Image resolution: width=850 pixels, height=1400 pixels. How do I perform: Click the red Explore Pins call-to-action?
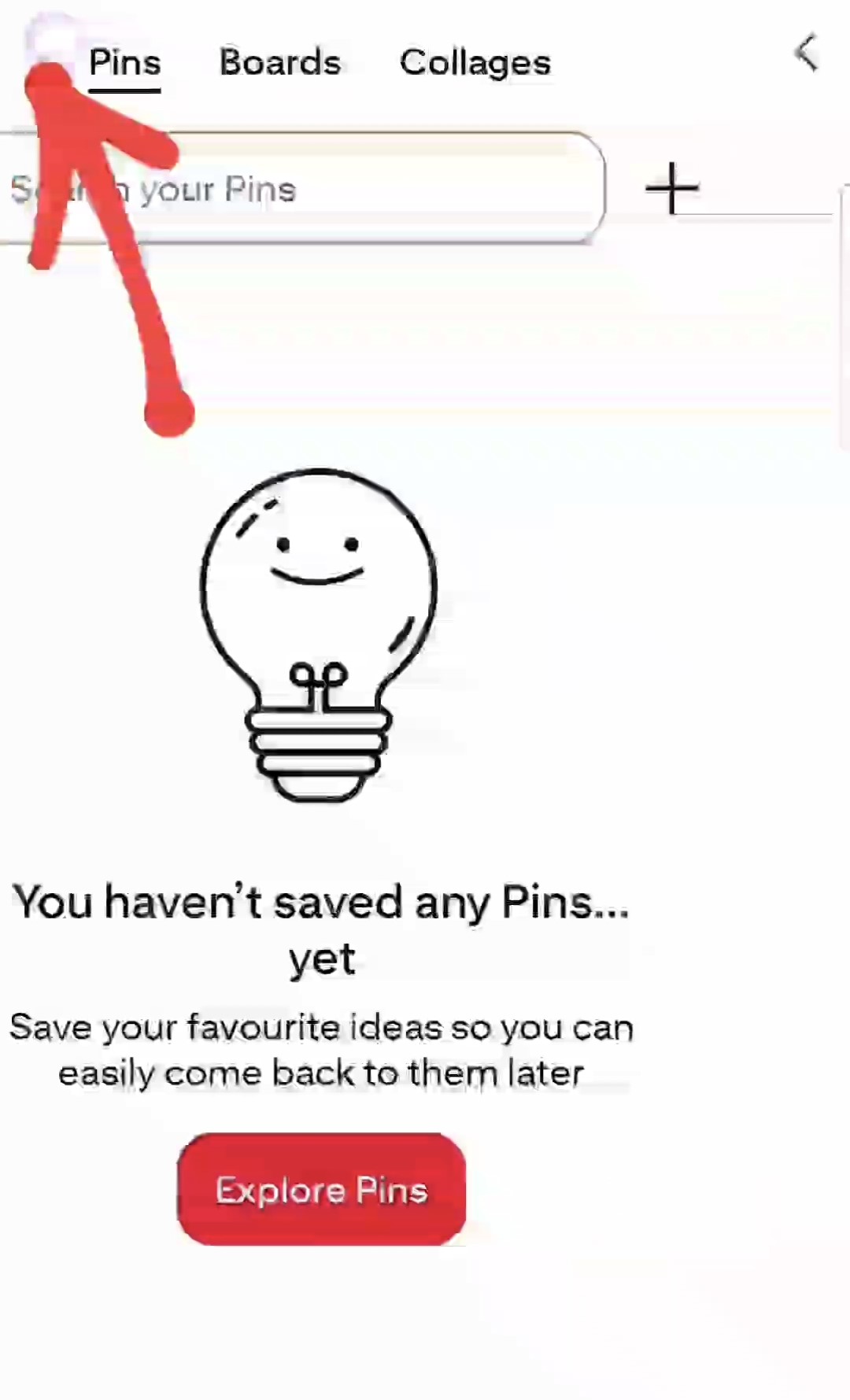tap(320, 1190)
